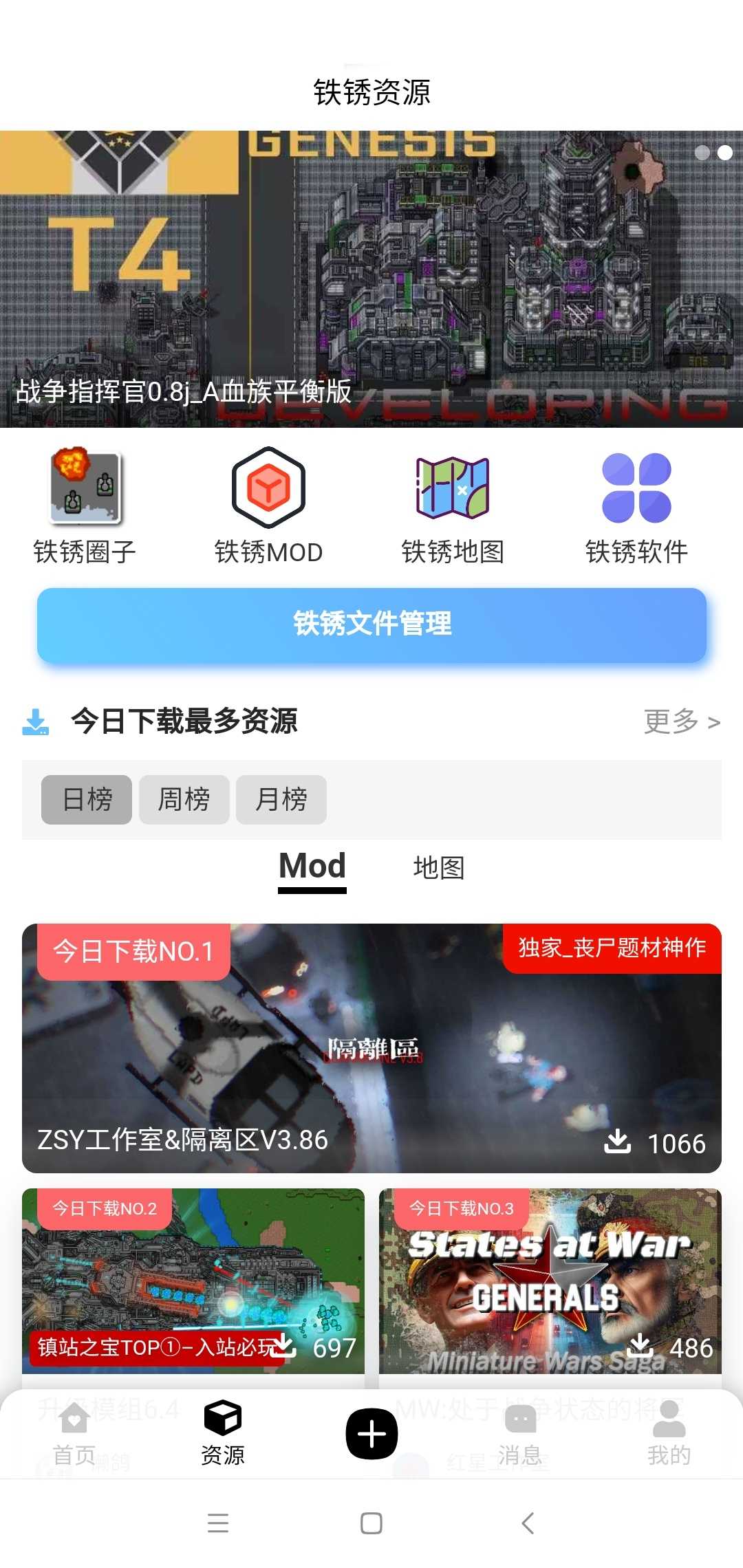
Task: Open ZSY工作室&隔离区V3.86 mod card
Action: tap(371, 1047)
